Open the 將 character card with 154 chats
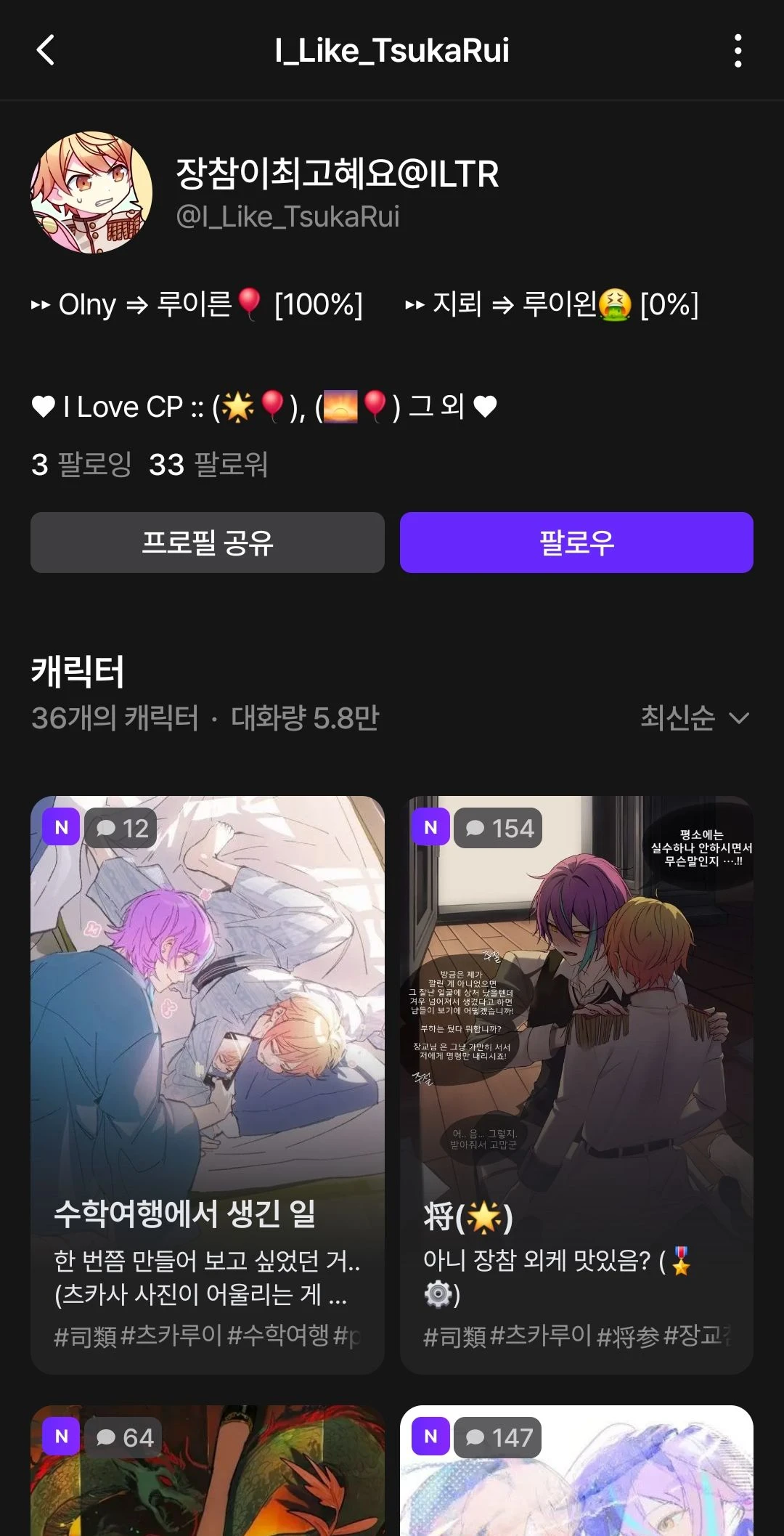Viewport: 784px width, 1536px height. 576,1084
